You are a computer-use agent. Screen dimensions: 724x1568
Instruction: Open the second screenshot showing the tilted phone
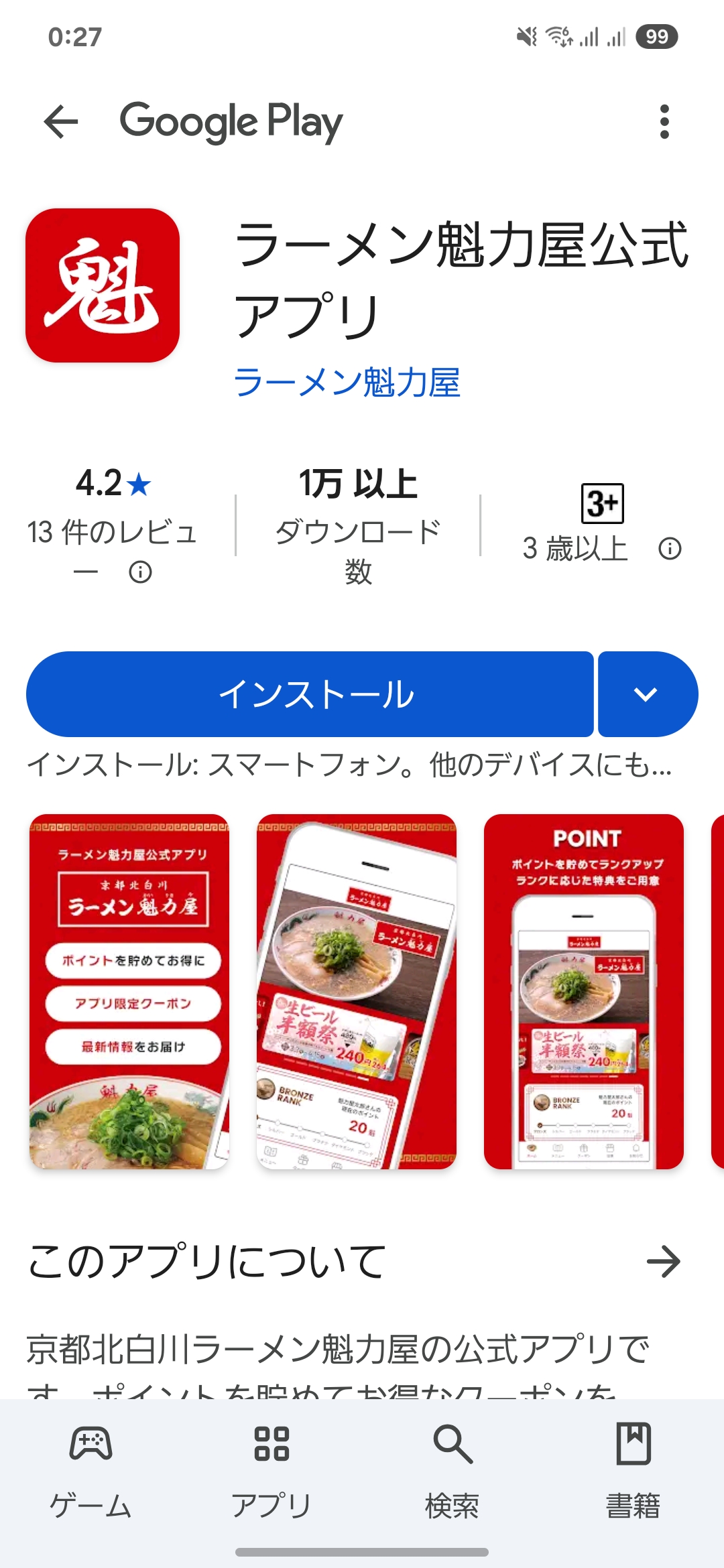coord(356,992)
